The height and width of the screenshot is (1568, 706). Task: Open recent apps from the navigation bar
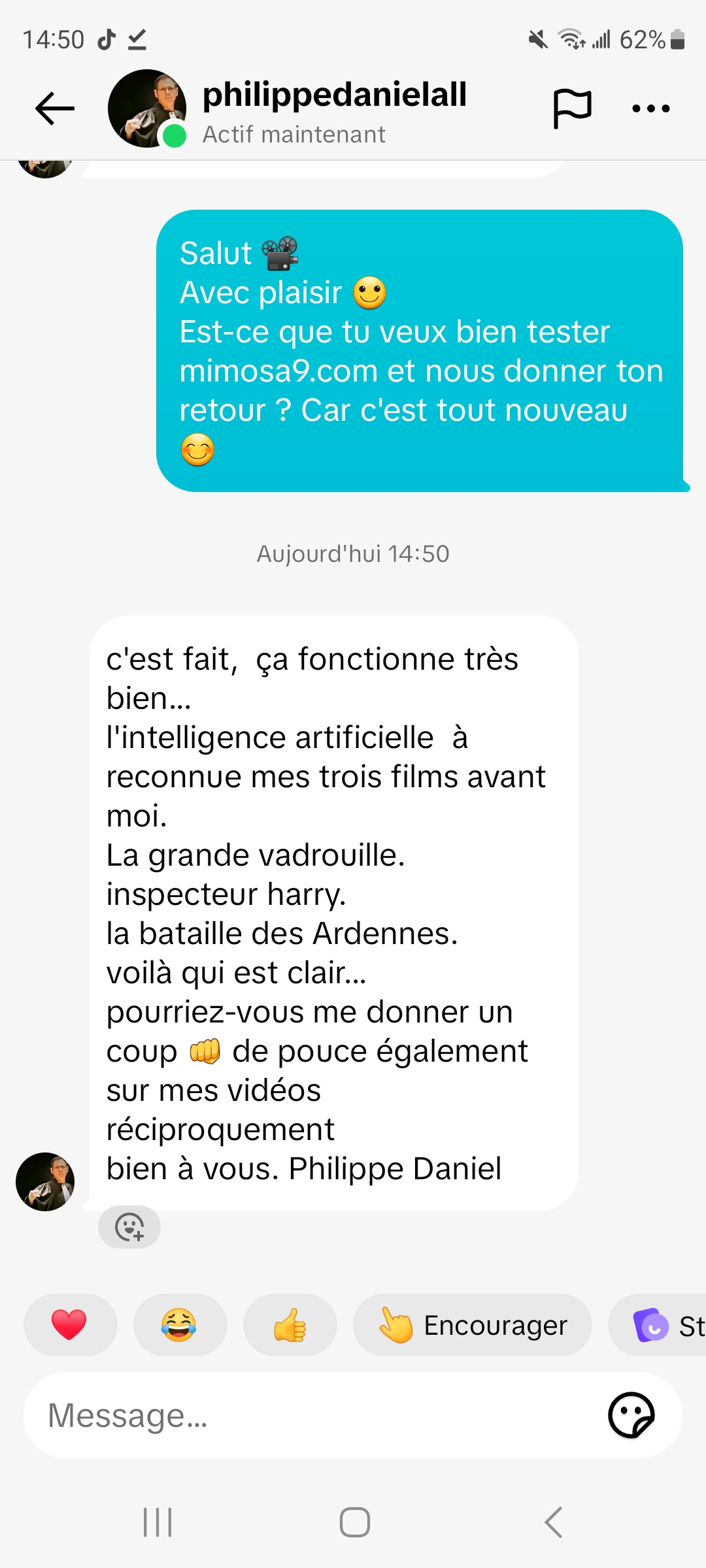(x=158, y=1522)
